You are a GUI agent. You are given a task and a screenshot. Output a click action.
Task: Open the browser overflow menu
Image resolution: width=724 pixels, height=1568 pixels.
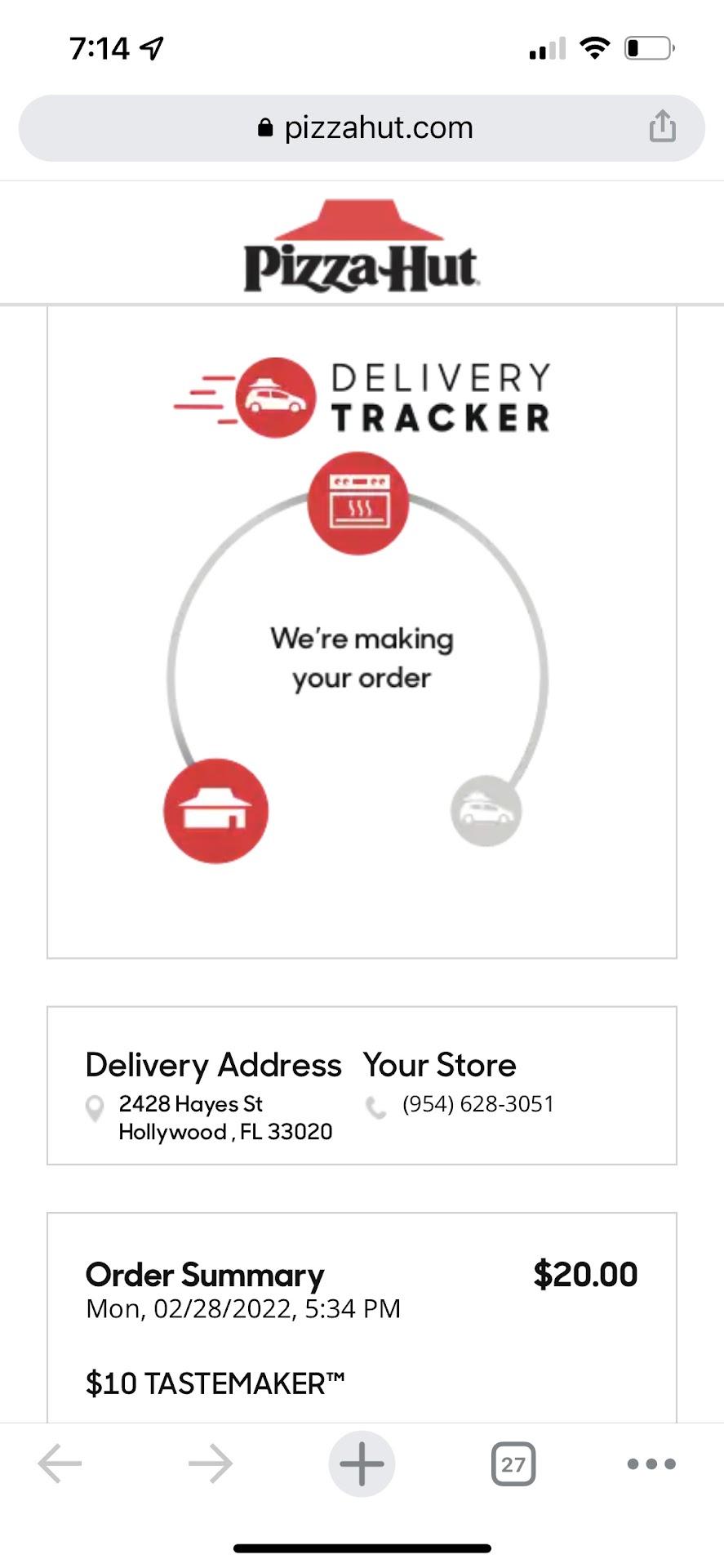[x=651, y=1463]
